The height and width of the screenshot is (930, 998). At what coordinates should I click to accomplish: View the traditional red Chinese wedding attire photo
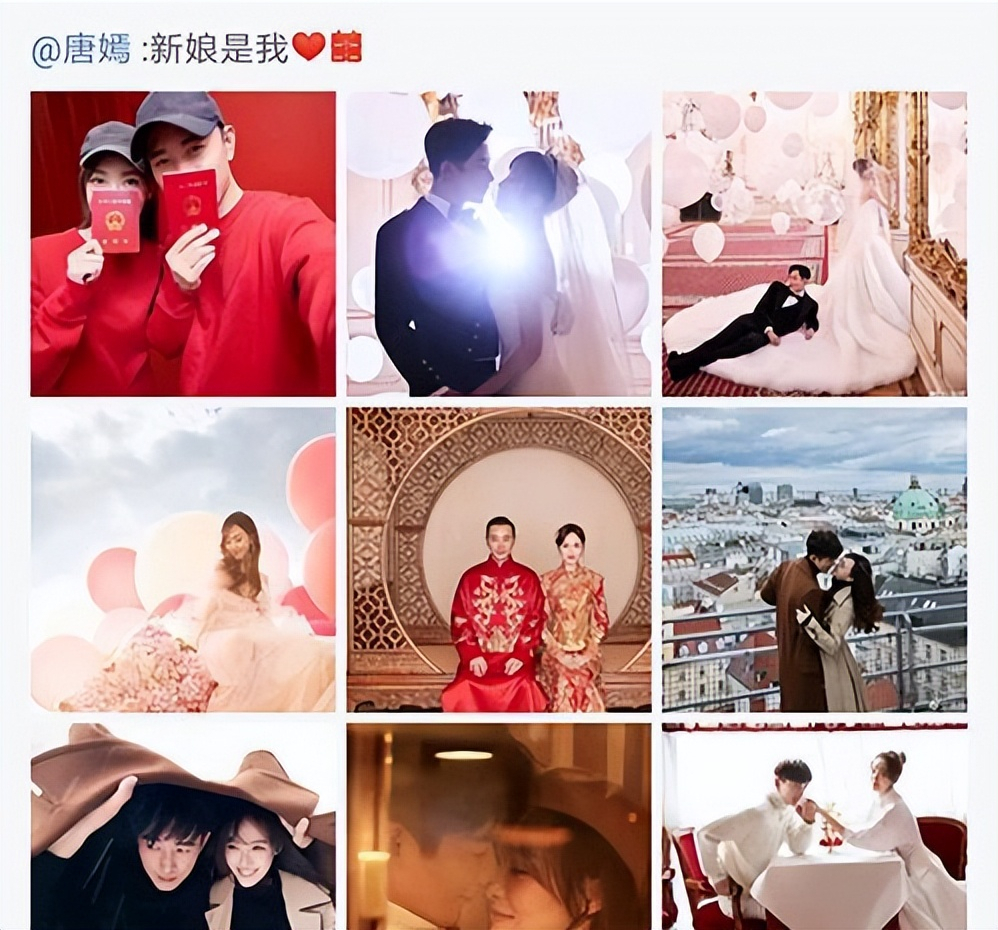(498, 559)
